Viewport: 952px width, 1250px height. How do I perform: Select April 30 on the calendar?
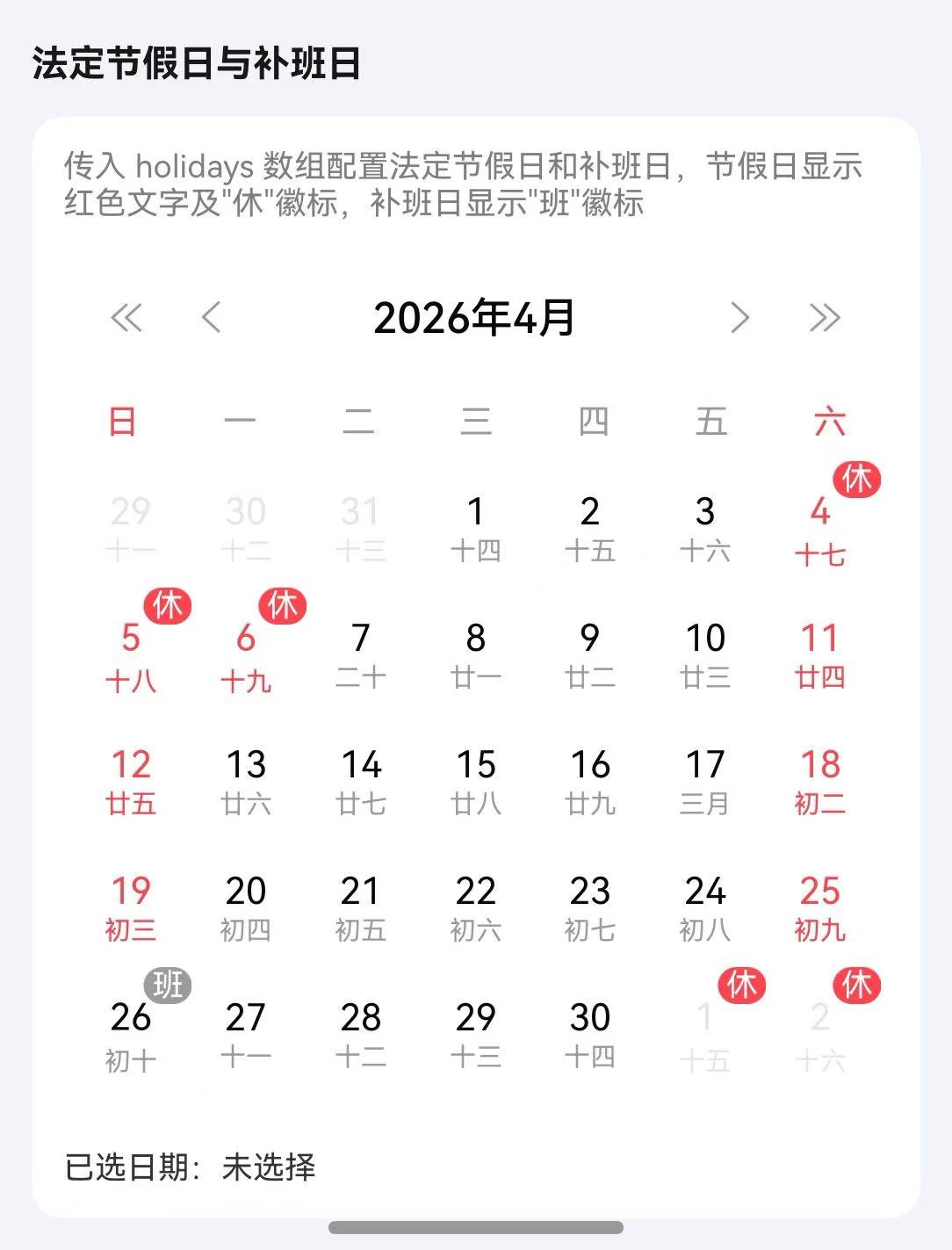[x=590, y=1033]
